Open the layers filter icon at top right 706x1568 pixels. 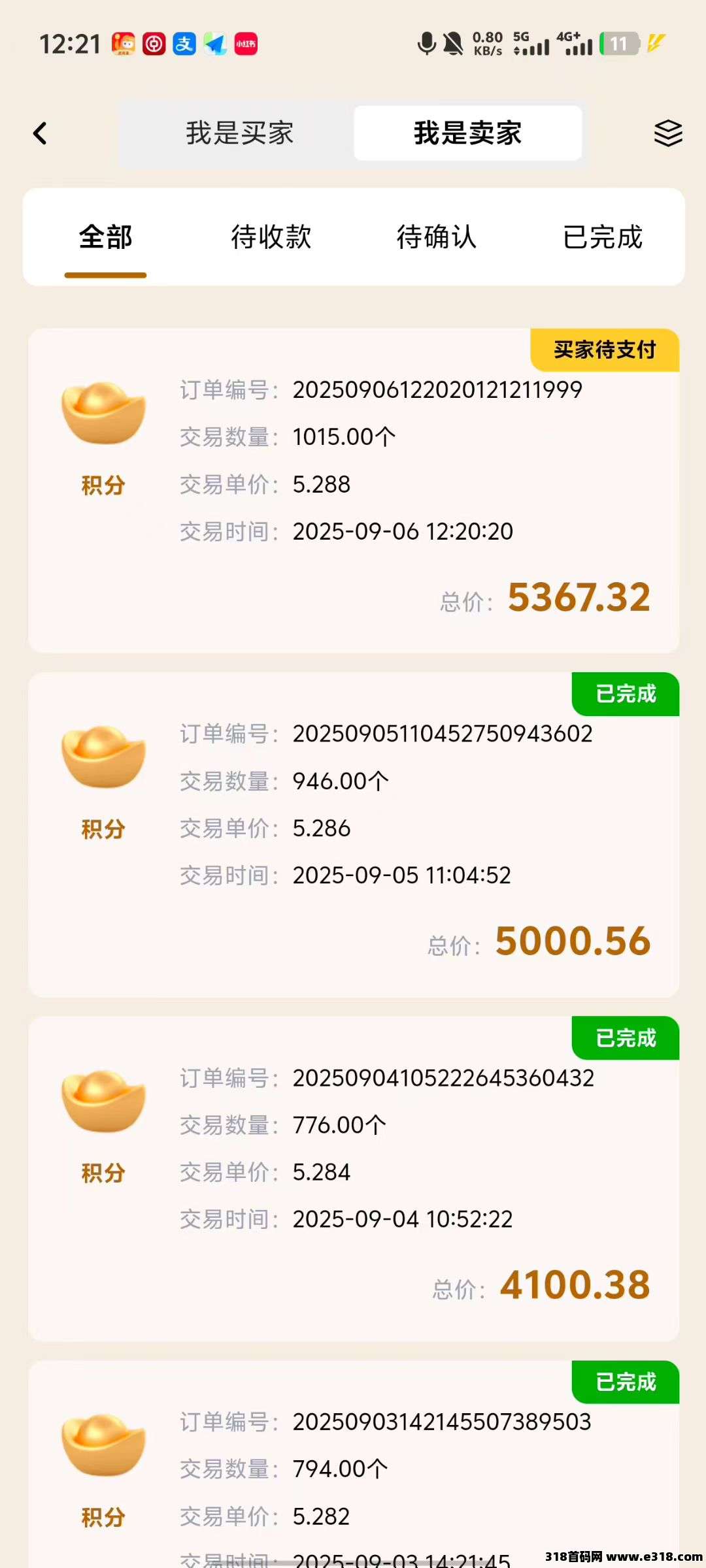(x=668, y=133)
